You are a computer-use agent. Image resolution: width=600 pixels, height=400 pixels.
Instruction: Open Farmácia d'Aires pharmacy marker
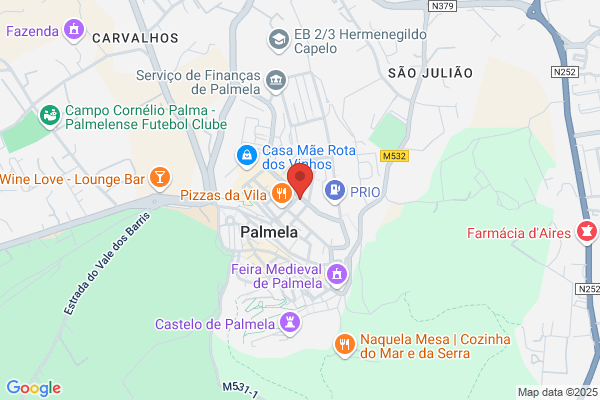point(587,233)
